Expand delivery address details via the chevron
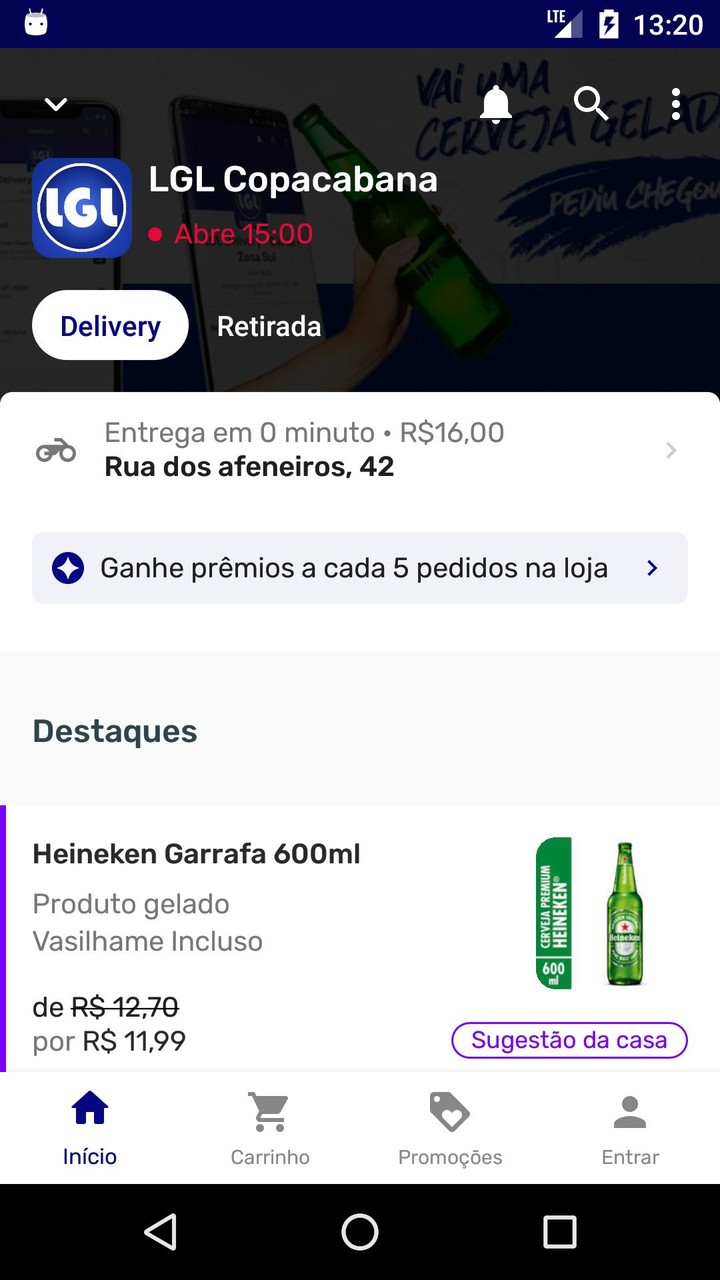This screenshot has height=1280, width=720. (x=670, y=450)
